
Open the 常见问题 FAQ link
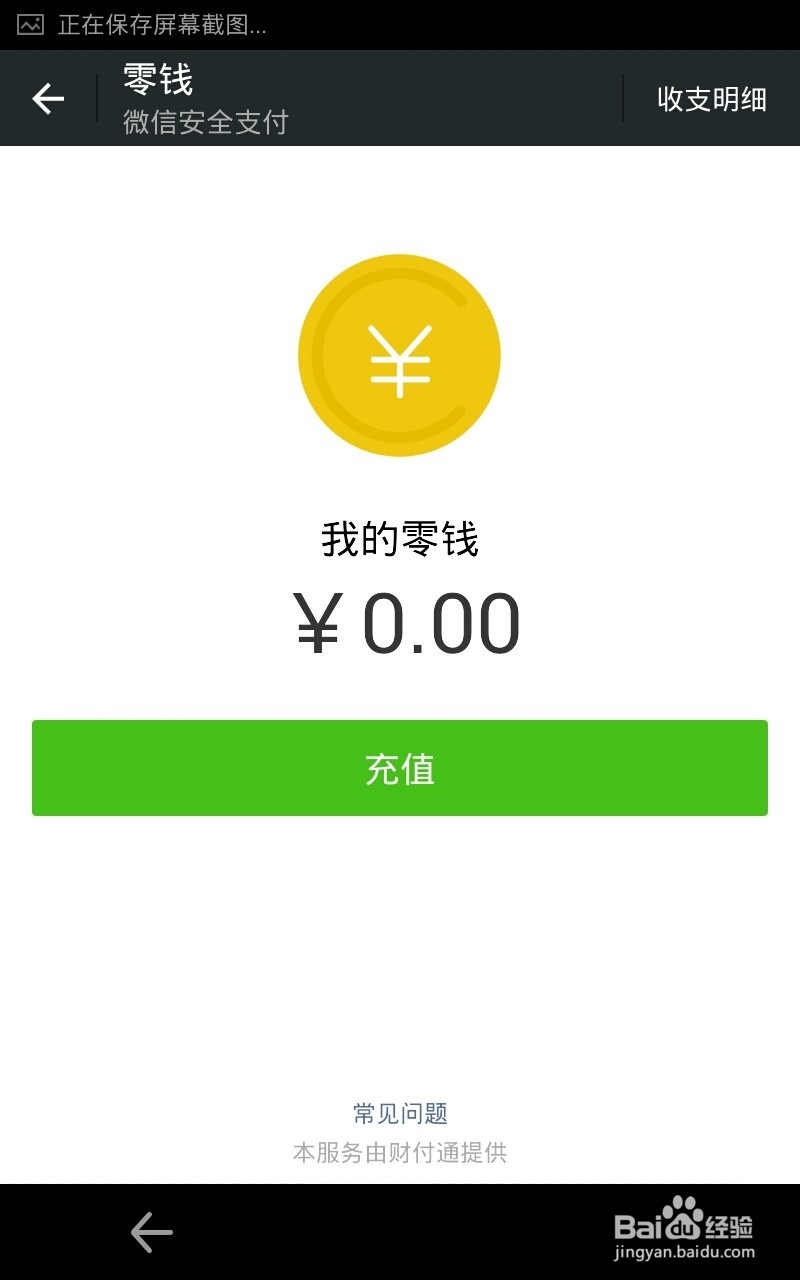pos(399,1111)
